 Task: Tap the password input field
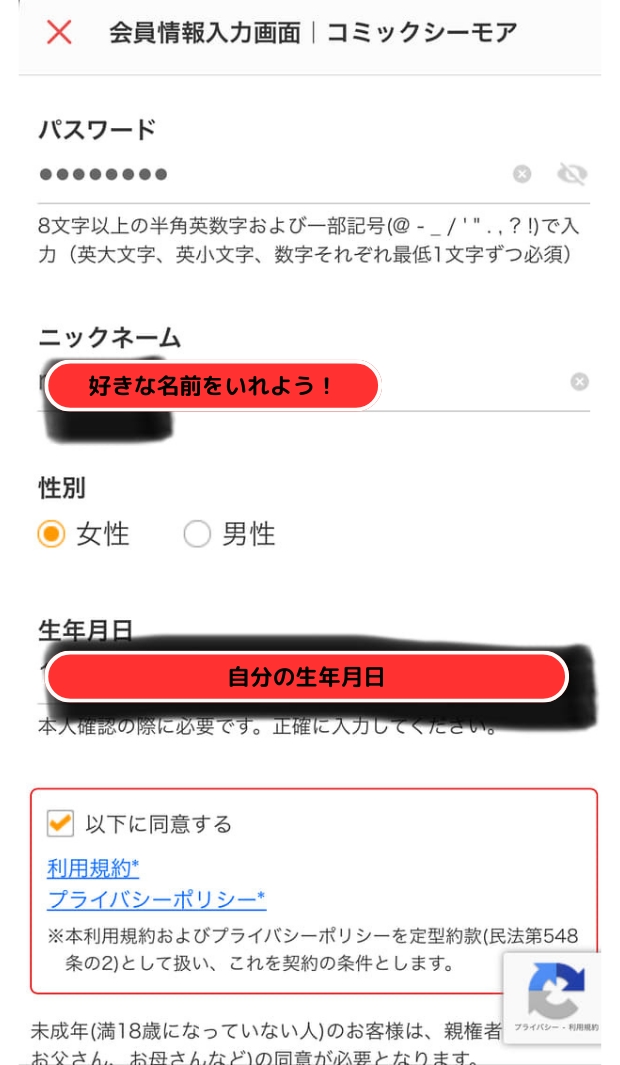[272, 175]
